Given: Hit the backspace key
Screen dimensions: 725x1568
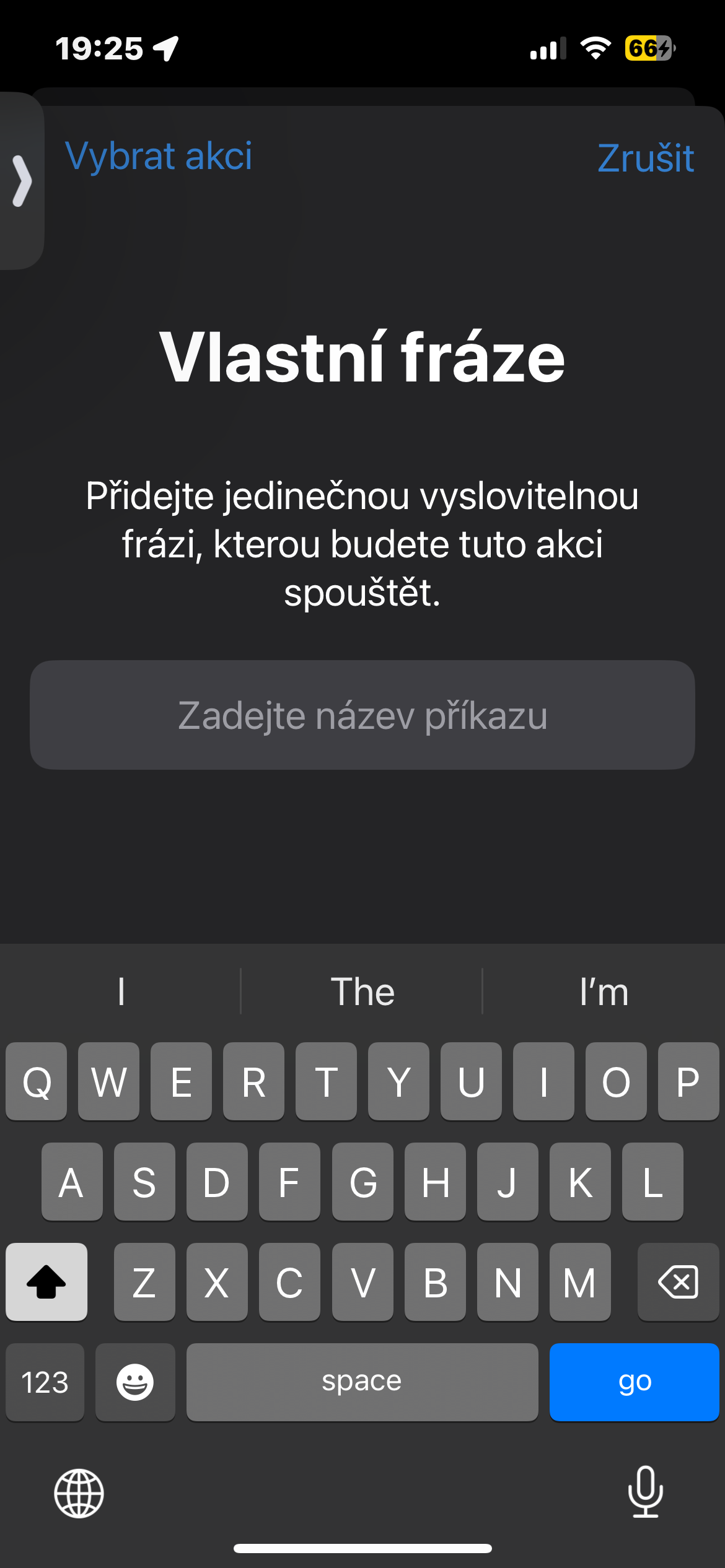Looking at the screenshot, I should pos(678,1281).
